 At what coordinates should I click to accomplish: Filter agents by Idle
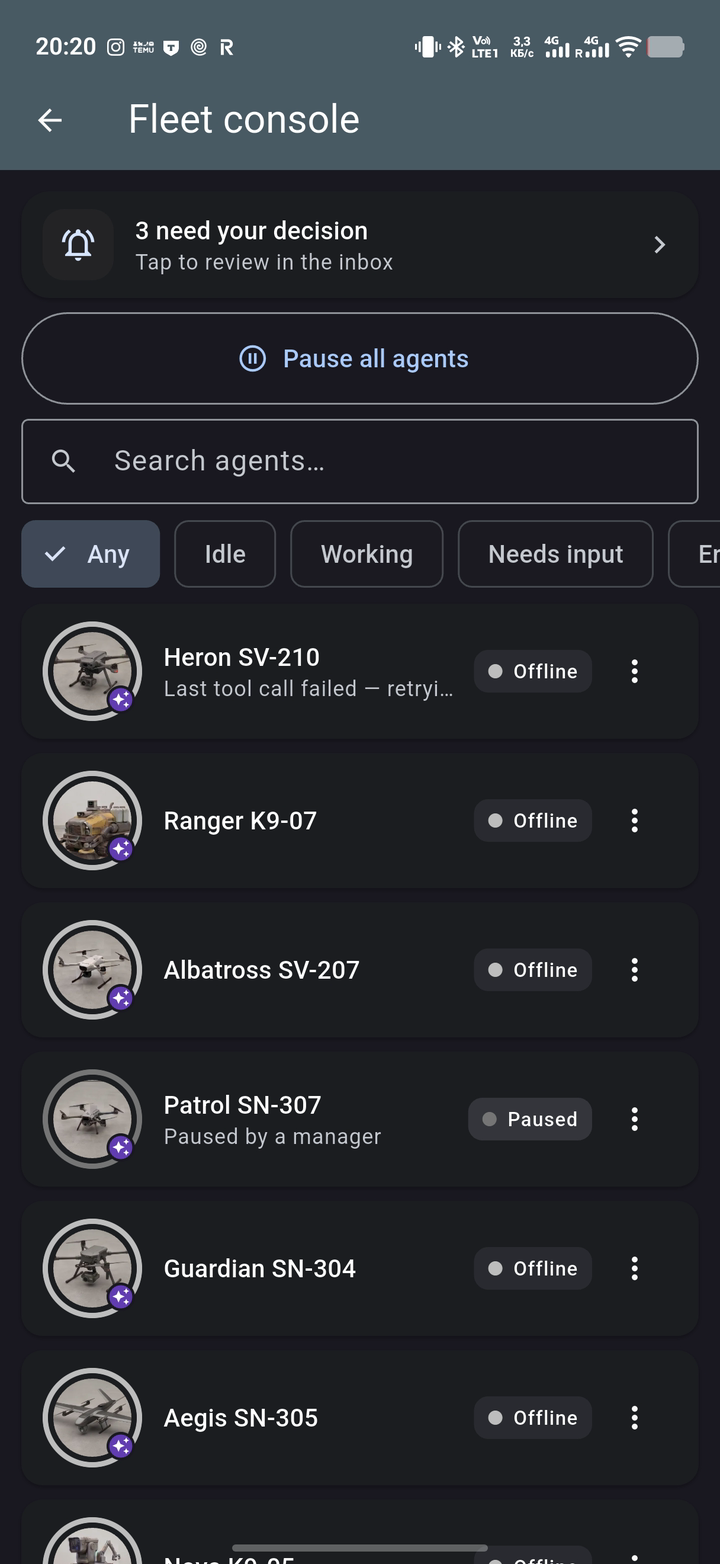point(225,554)
